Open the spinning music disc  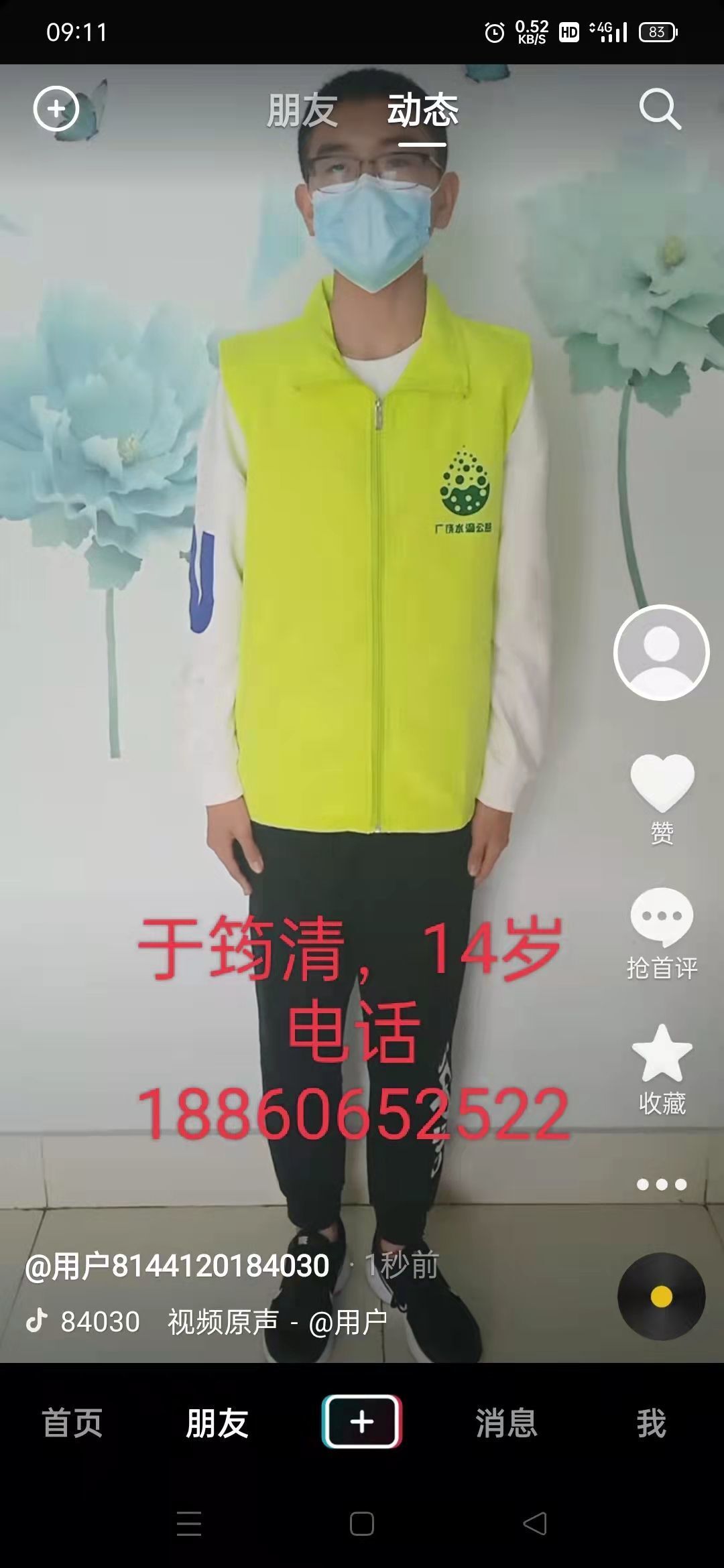pos(661,1297)
